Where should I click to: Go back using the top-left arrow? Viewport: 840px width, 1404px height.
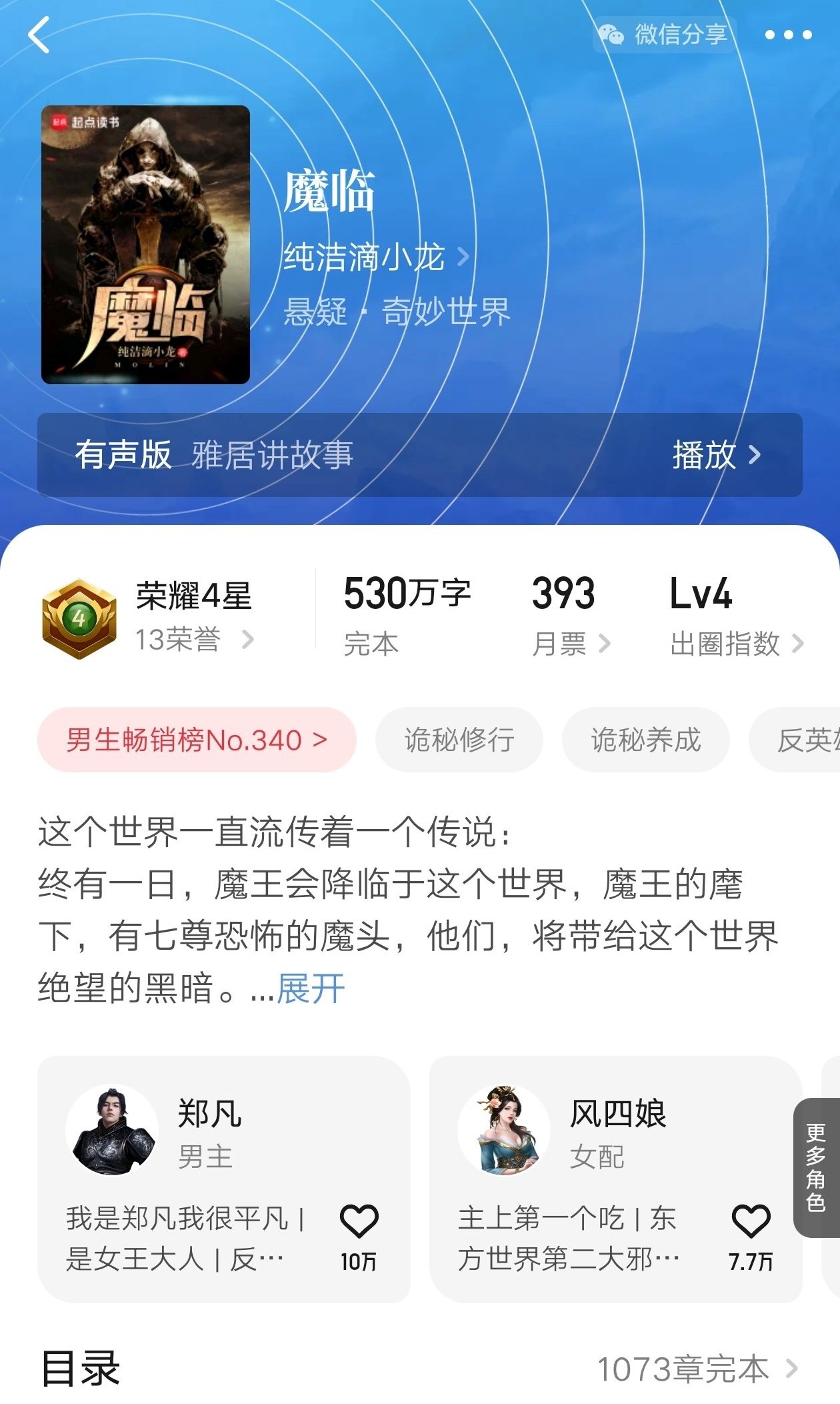pyautogui.click(x=40, y=35)
